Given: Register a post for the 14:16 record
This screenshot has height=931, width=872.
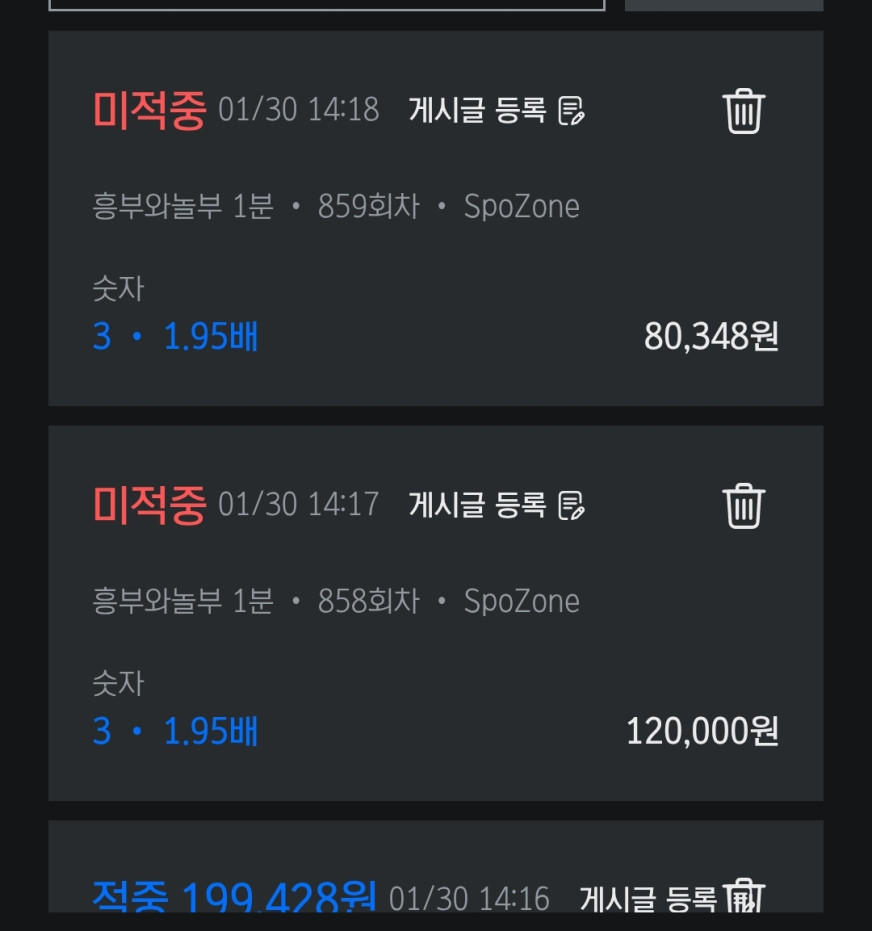Looking at the screenshot, I should (x=648, y=898).
